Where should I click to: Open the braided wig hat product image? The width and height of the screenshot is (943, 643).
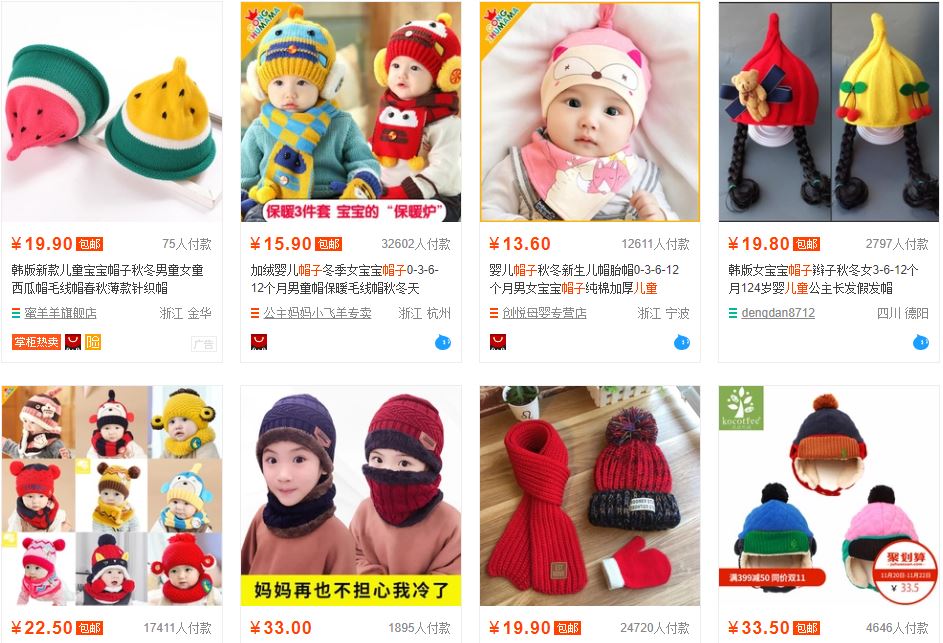829,112
